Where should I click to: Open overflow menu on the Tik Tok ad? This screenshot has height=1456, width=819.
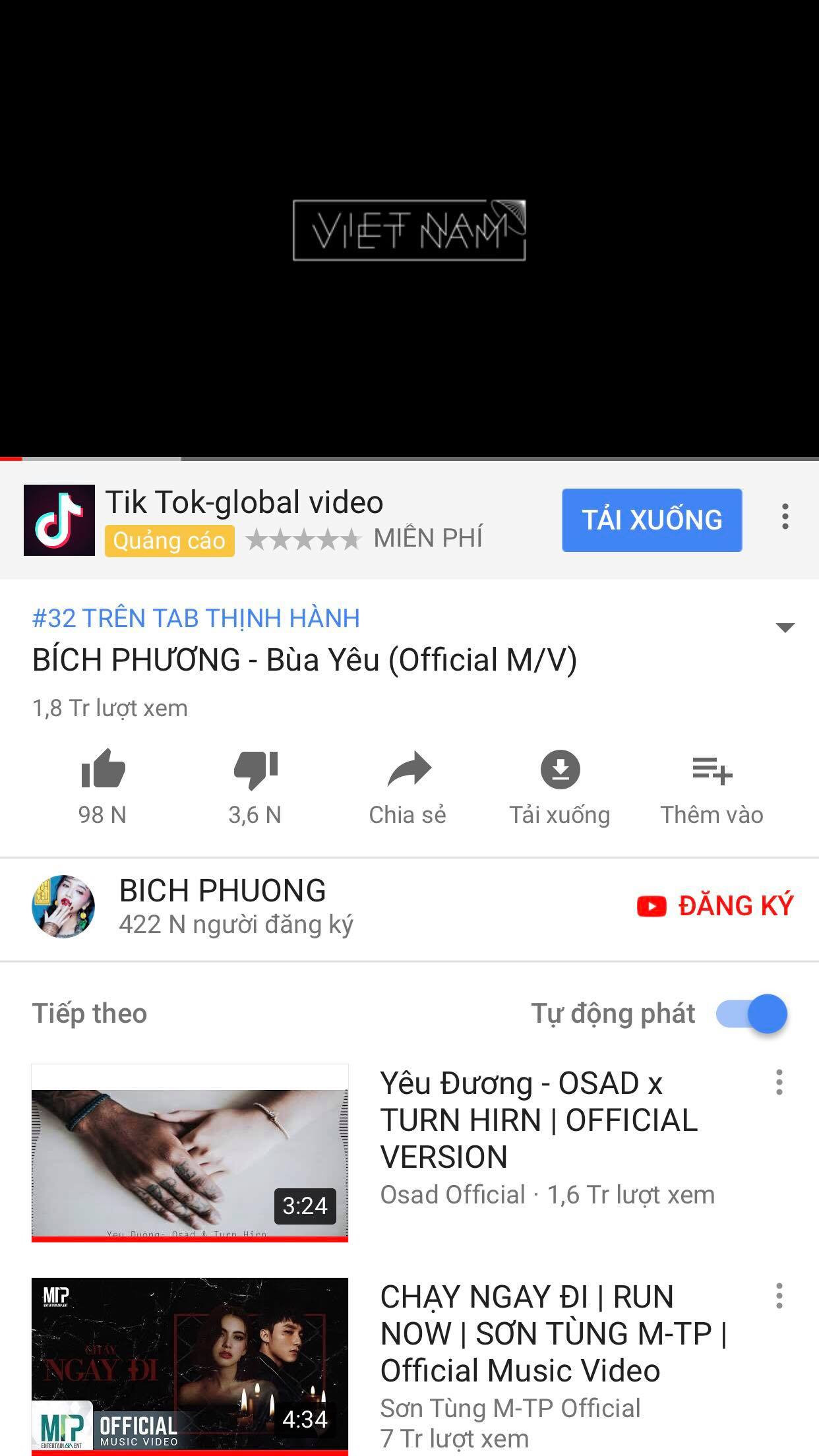(x=785, y=516)
